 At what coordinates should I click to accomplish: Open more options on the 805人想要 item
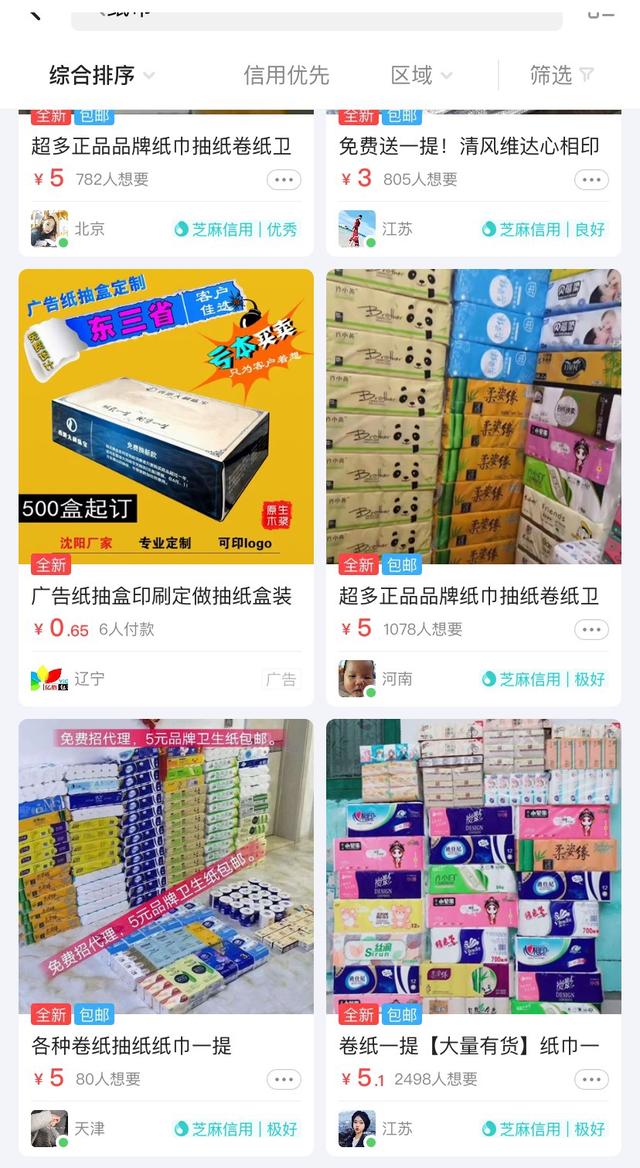click(591, 180)
